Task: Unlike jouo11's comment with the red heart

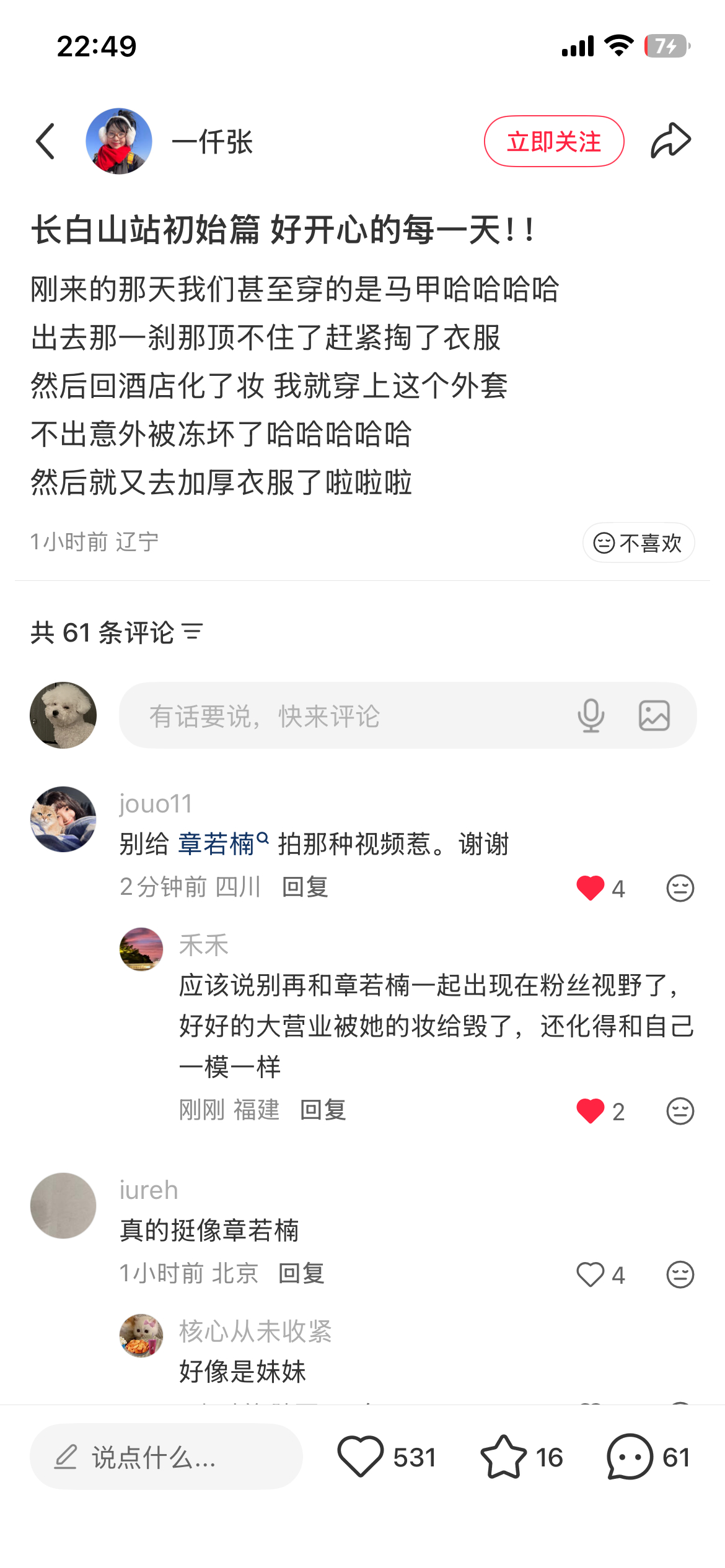Action: coord(591,888)
